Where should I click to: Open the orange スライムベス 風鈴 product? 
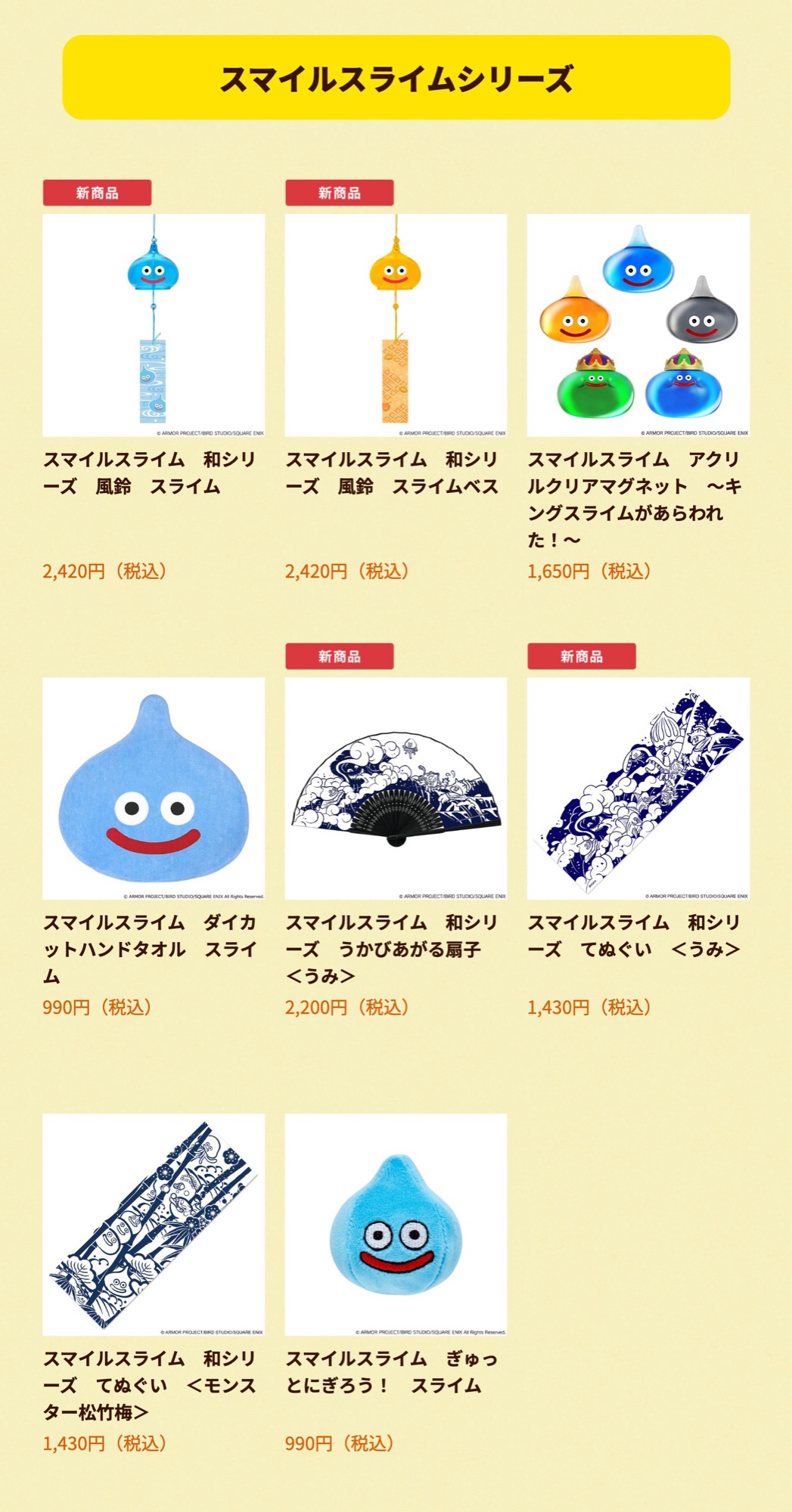point(396,325)
